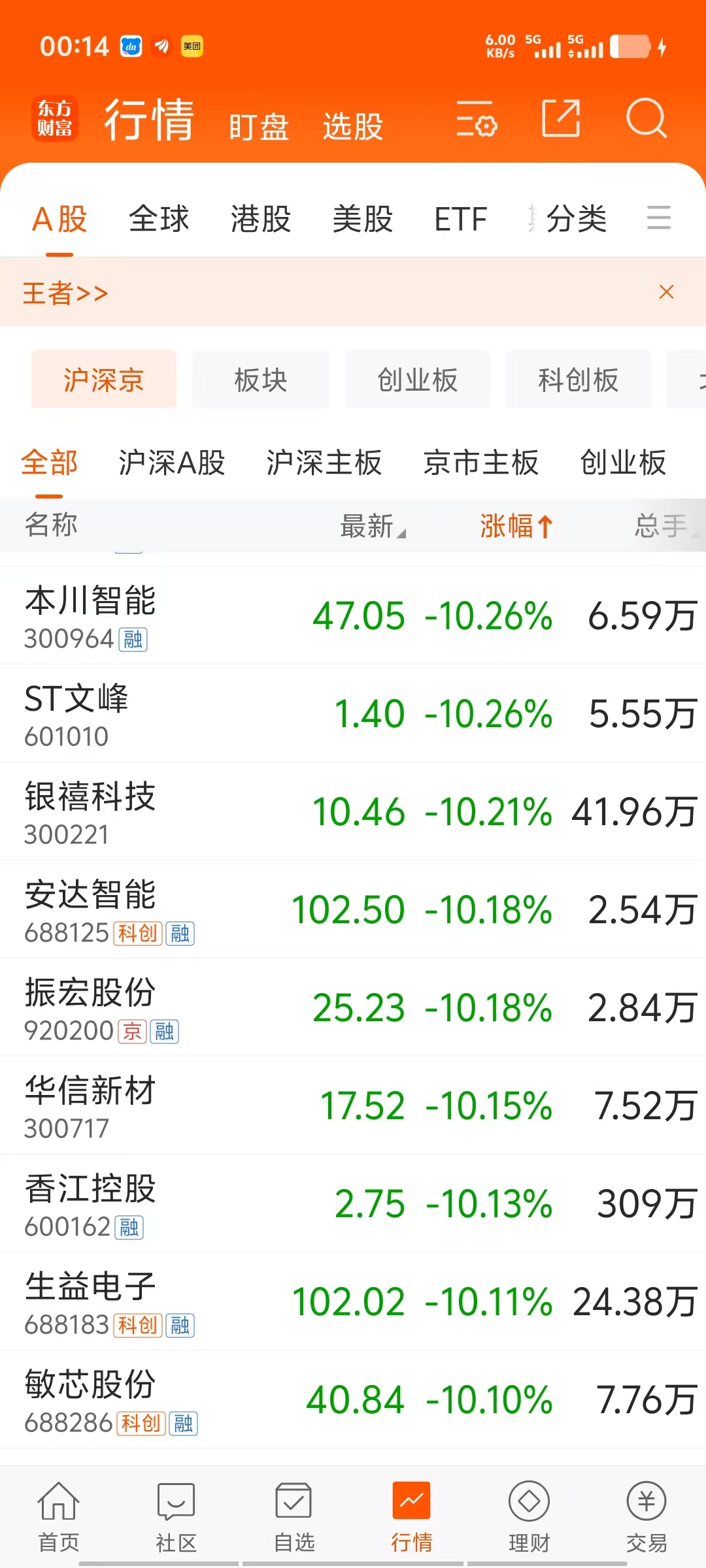This screenshot has height=1568, width=706.
Task: Filter by 沪深主板
Action: click(324, 463)
